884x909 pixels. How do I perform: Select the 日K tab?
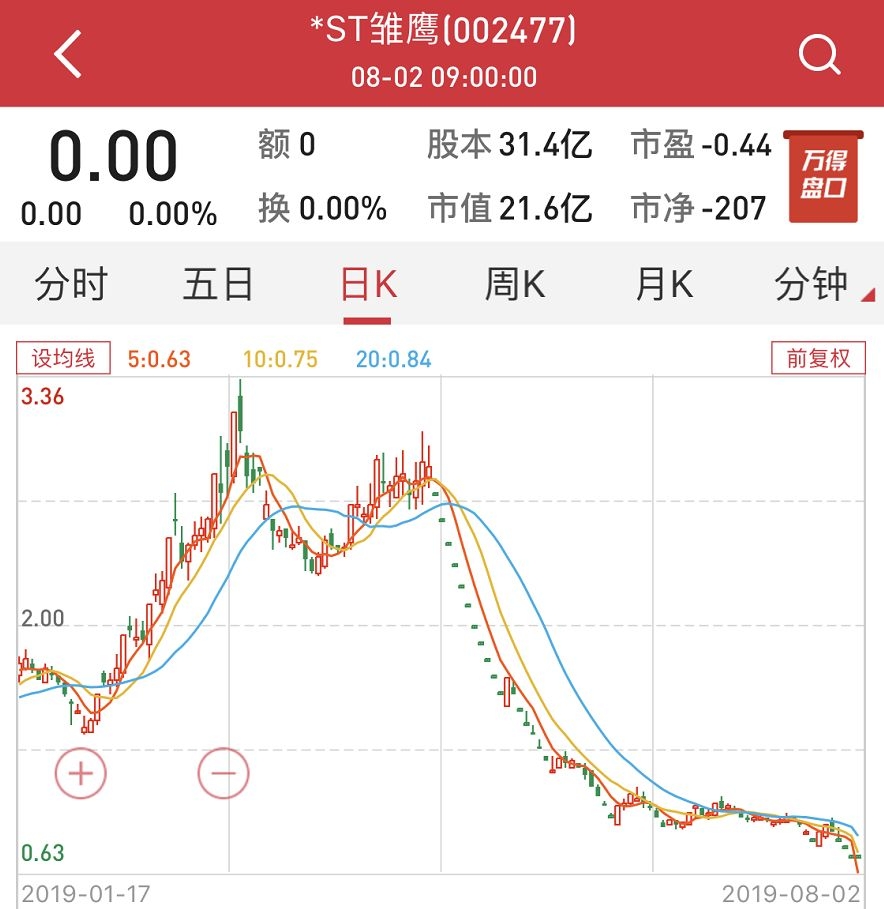click(x=368, y=285)
